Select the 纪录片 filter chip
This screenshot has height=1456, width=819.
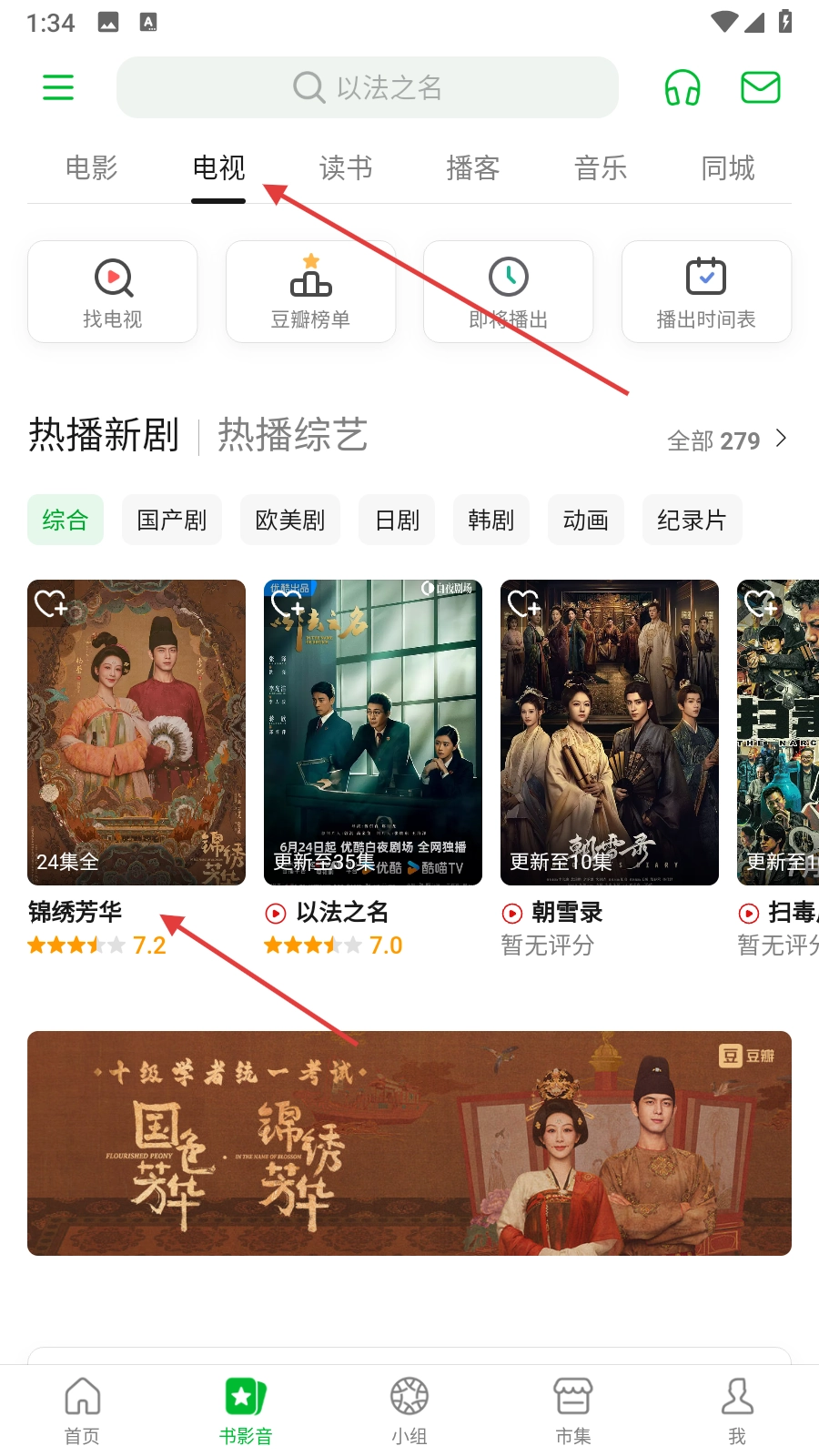[692, 520]
